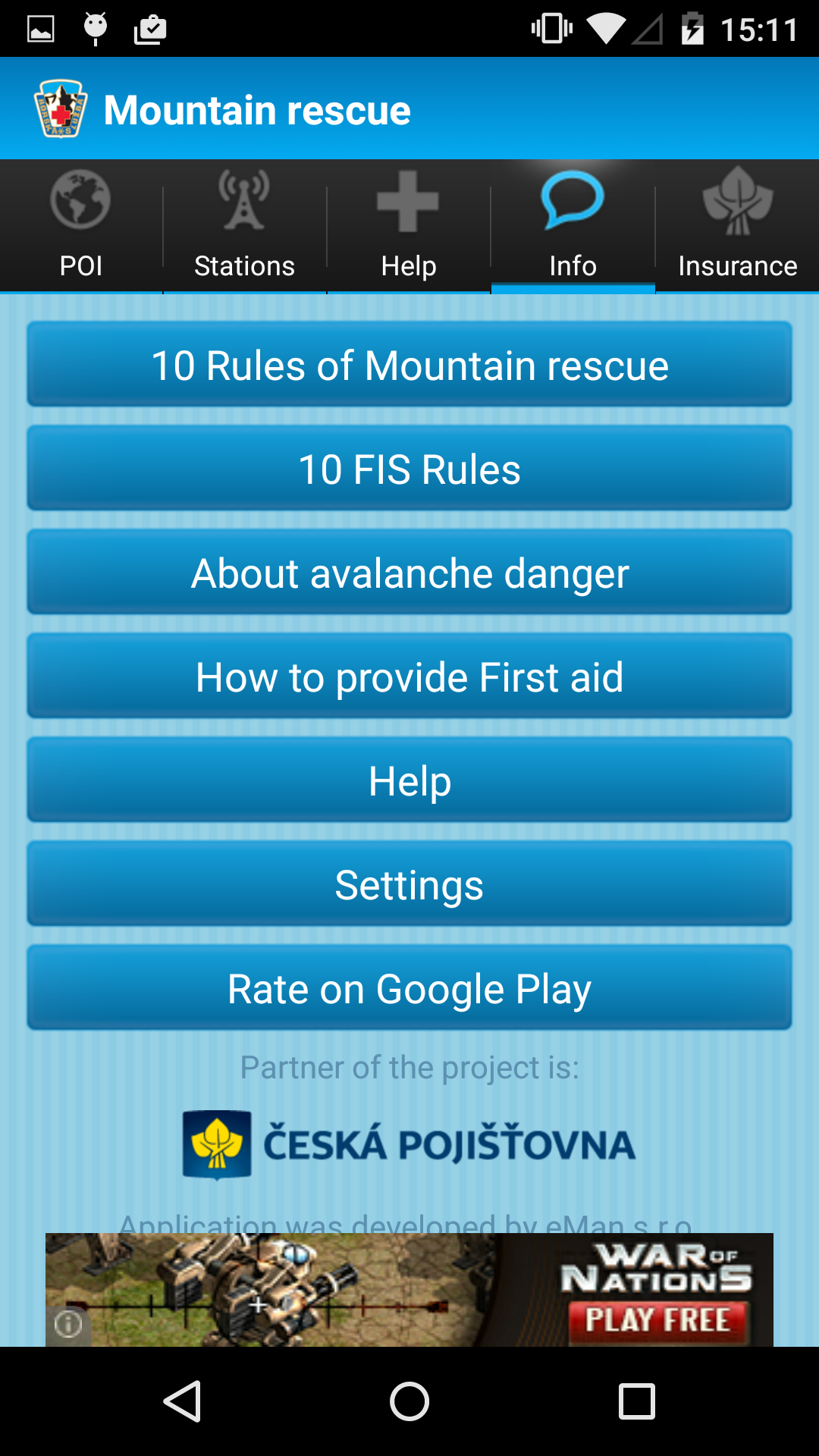Open the recent apps view
Image resolution: width=819 pixels, height=1456 pixels.
point(637,1401)
